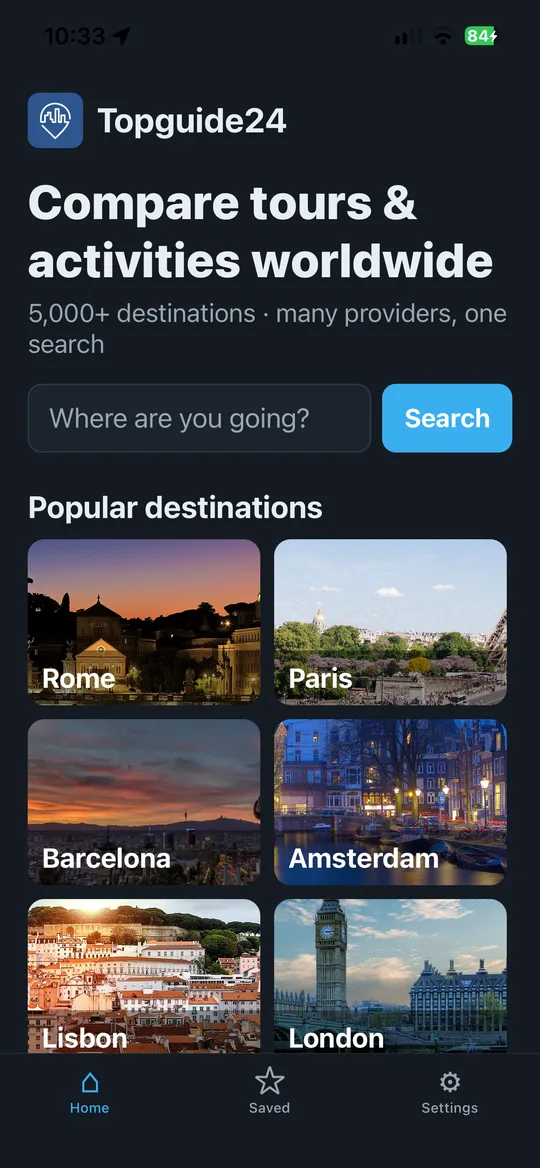Open the Rome destination tile

[144, 622]
